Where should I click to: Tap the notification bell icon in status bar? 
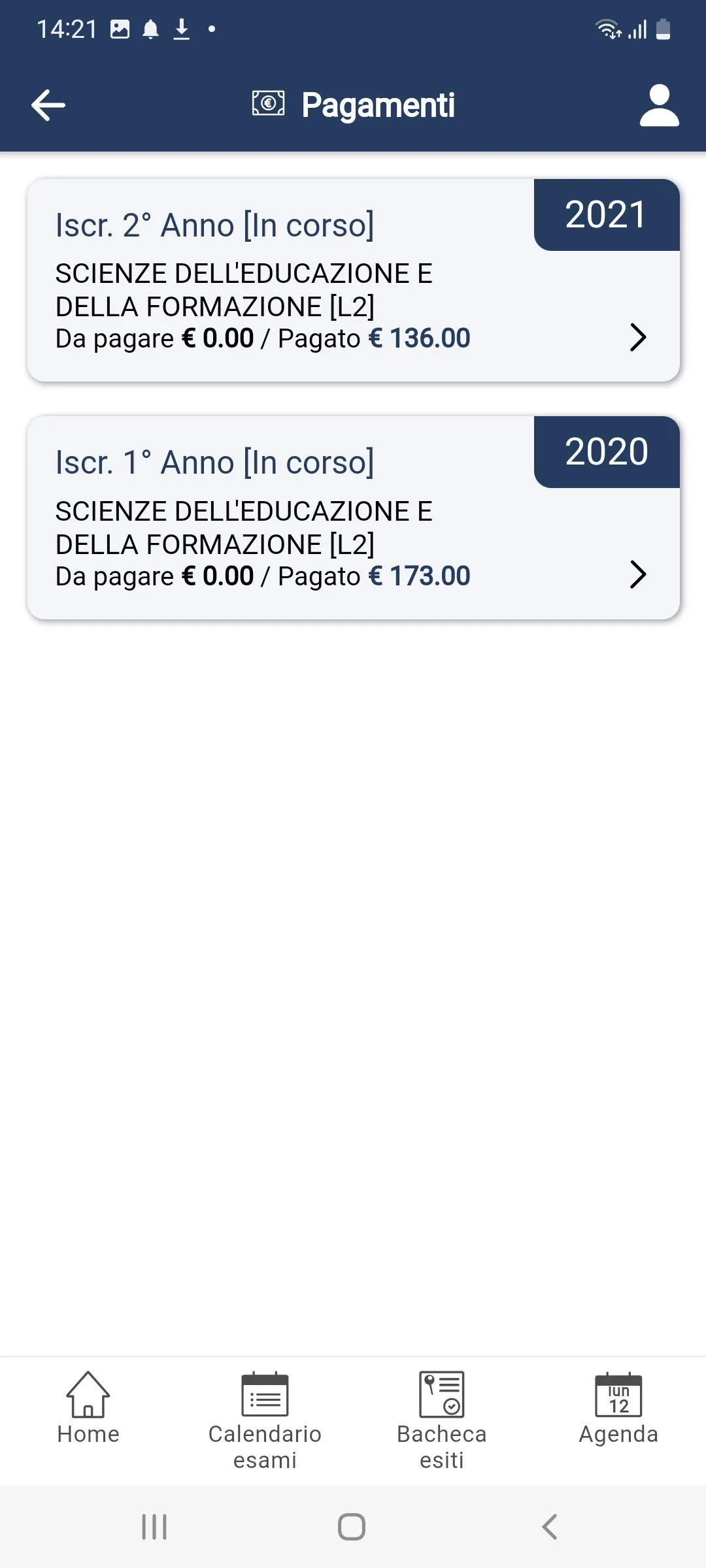150,29
